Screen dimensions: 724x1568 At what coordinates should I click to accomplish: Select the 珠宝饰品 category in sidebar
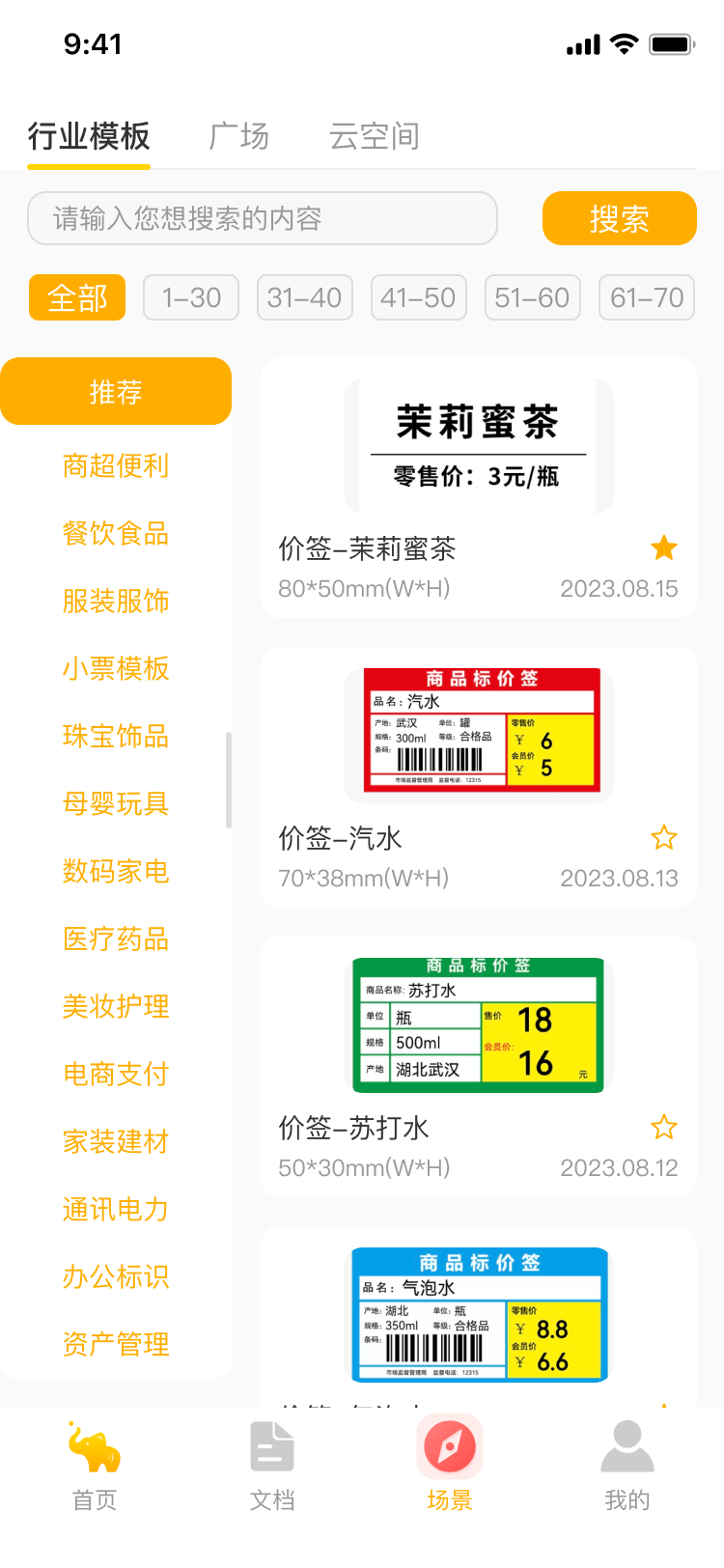coord(116,736)
